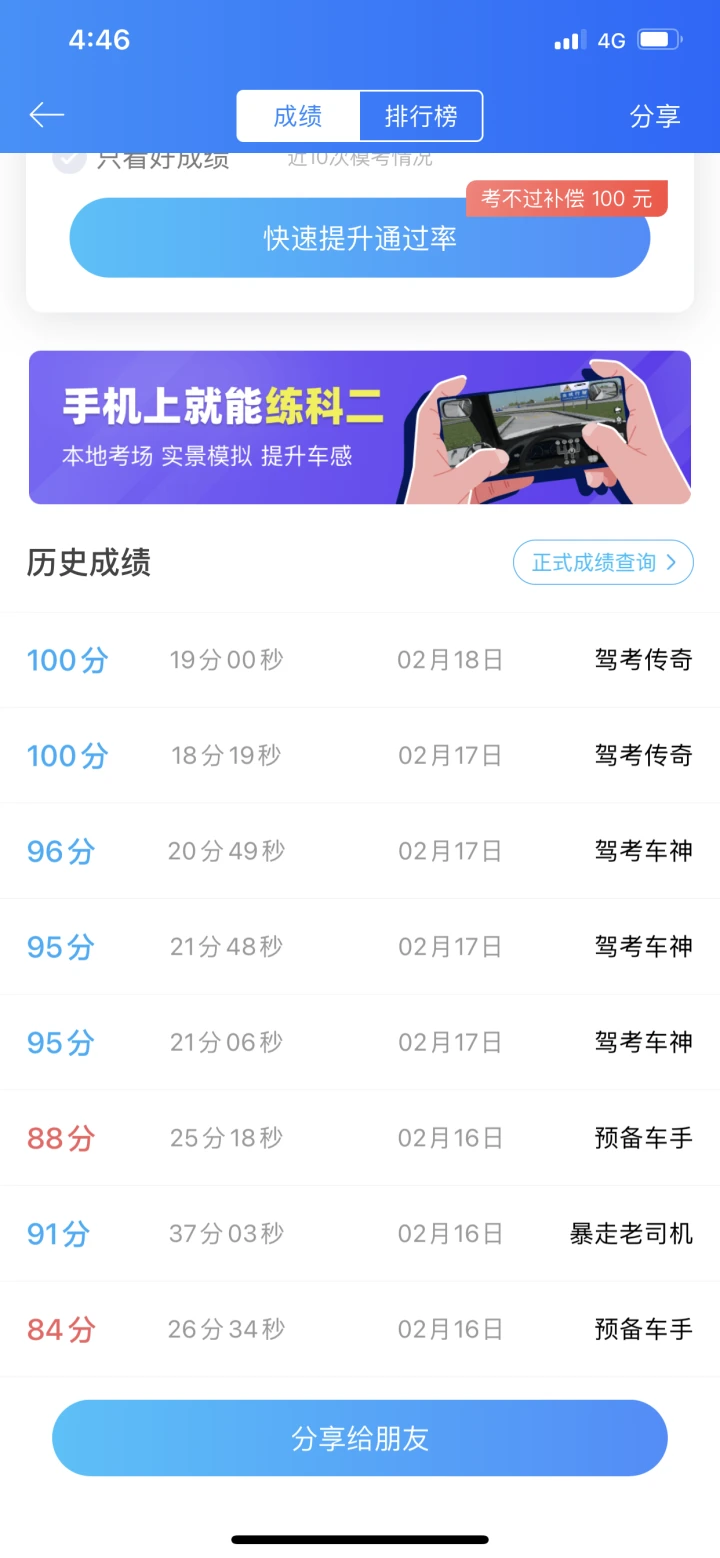Tap the 快速提升通过率 button
The width and height of the screenshot is (720, 1558).
click(360, 238)
